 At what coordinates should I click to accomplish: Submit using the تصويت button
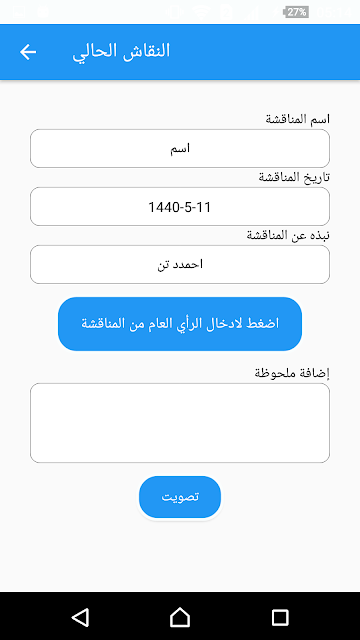pos(180,497)
